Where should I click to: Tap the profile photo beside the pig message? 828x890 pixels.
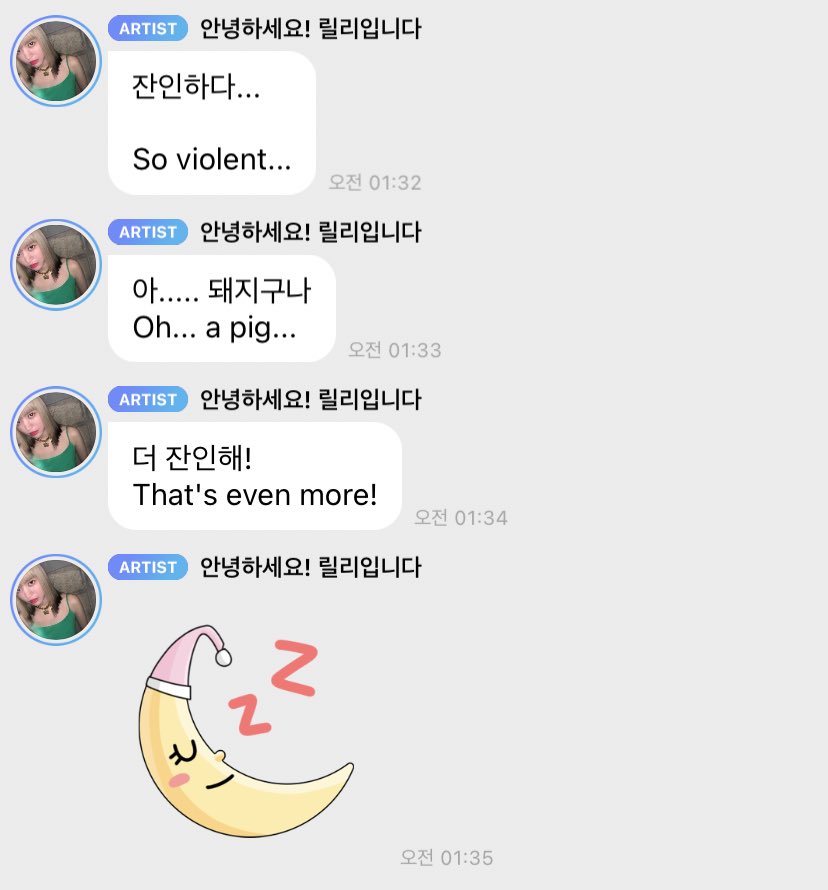tap(55, 265)
